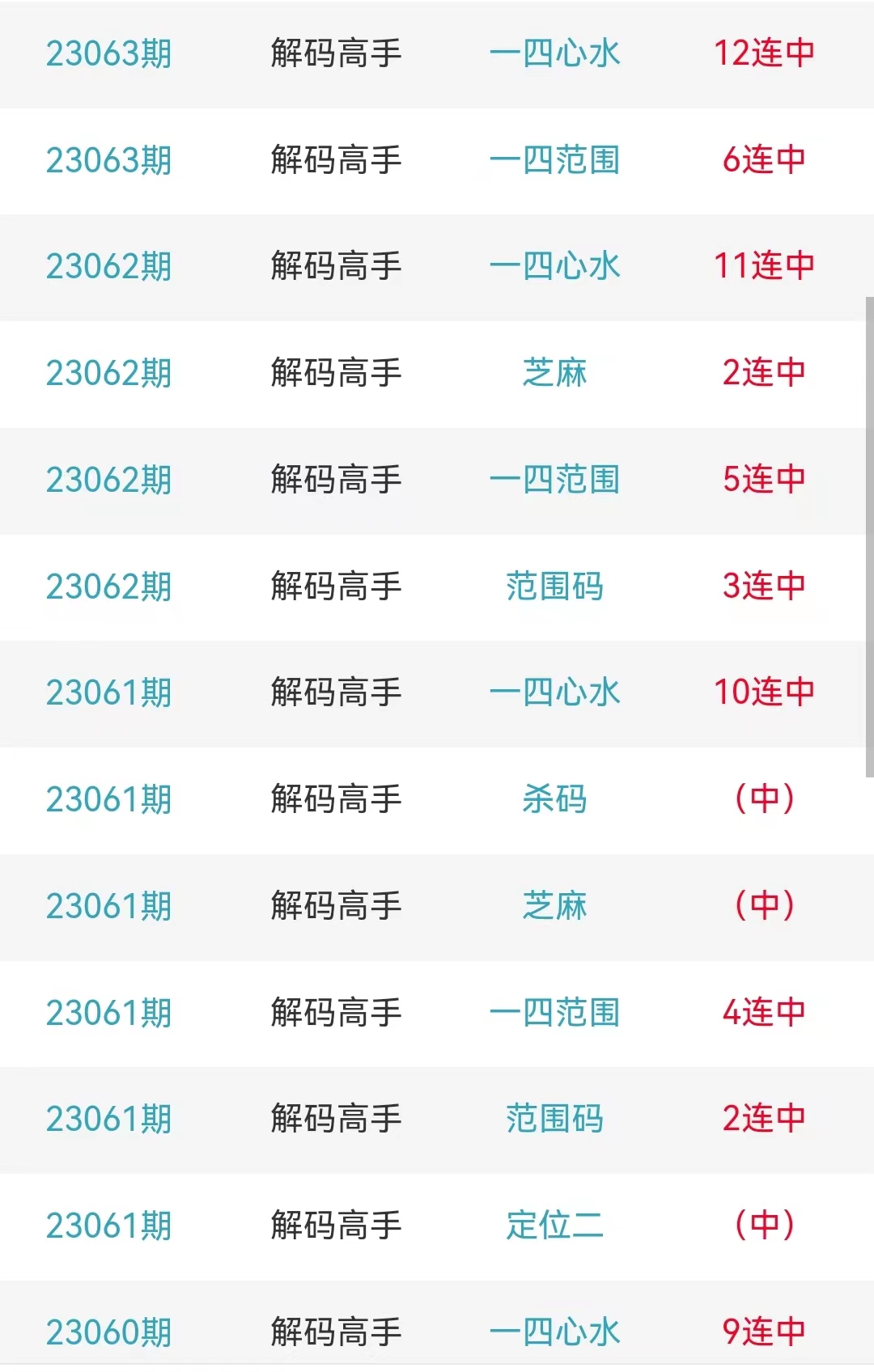The width and height of the screenshot is (874, 1372).
Task: Open the 23063期 一四心水 row
Action: [554, 53]
